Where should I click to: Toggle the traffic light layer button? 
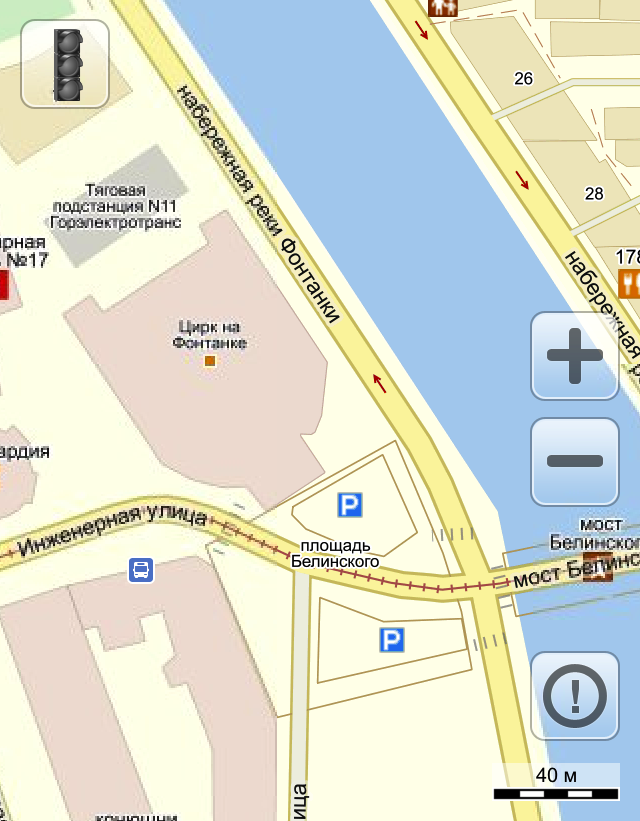tap(65, 64)
